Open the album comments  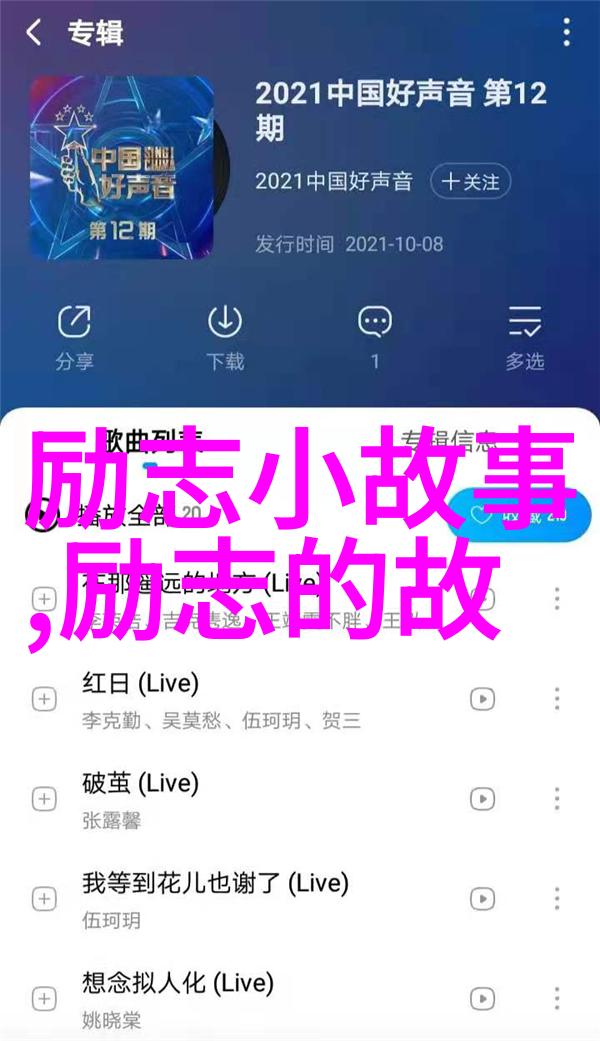(x=375, y=335)
